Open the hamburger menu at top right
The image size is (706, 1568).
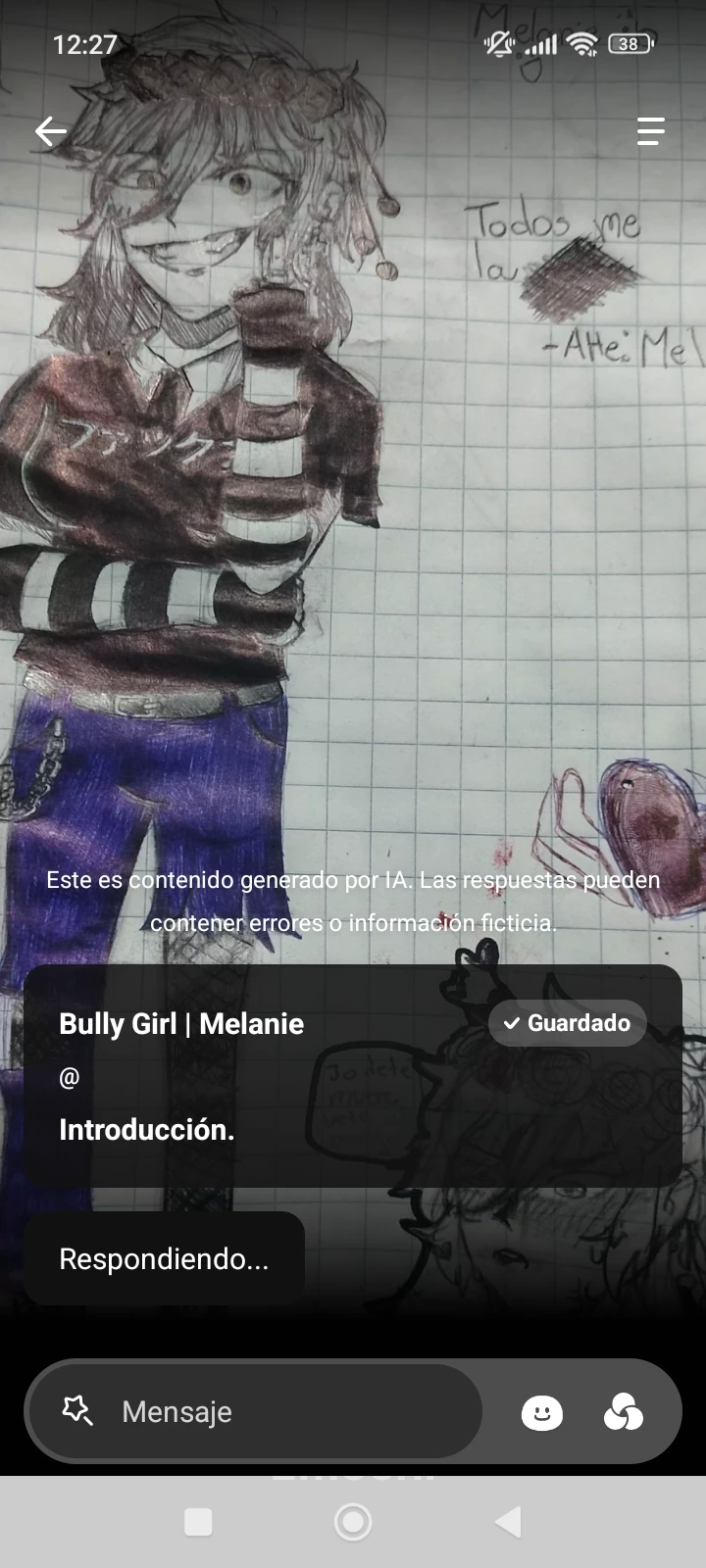(650, 130)
